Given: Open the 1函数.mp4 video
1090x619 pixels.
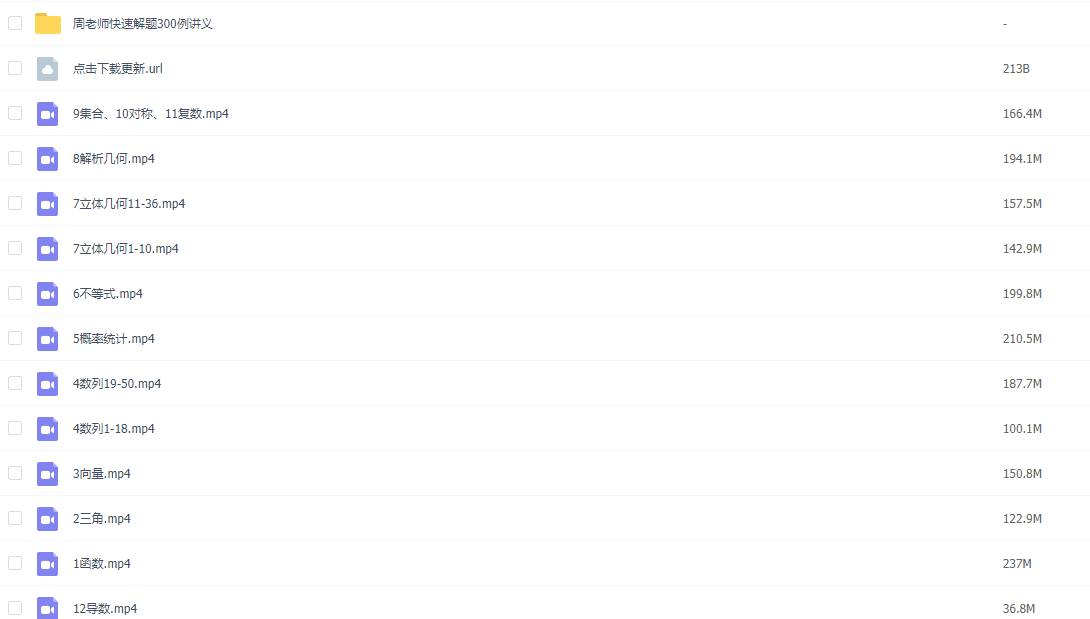Looking at the screenshot, I should [x=101, y=564].
